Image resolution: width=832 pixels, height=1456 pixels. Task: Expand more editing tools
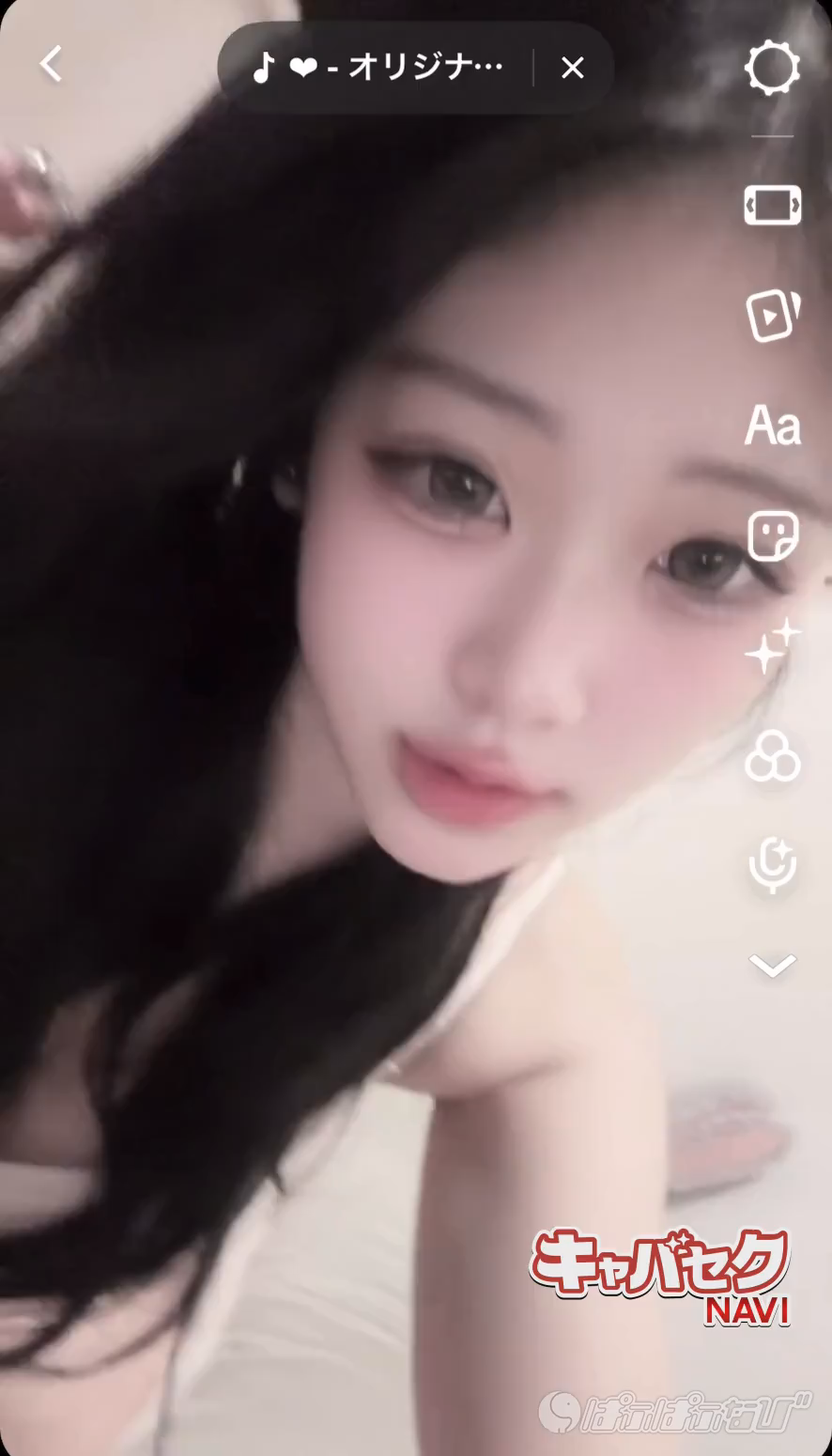tap(772, 965)
